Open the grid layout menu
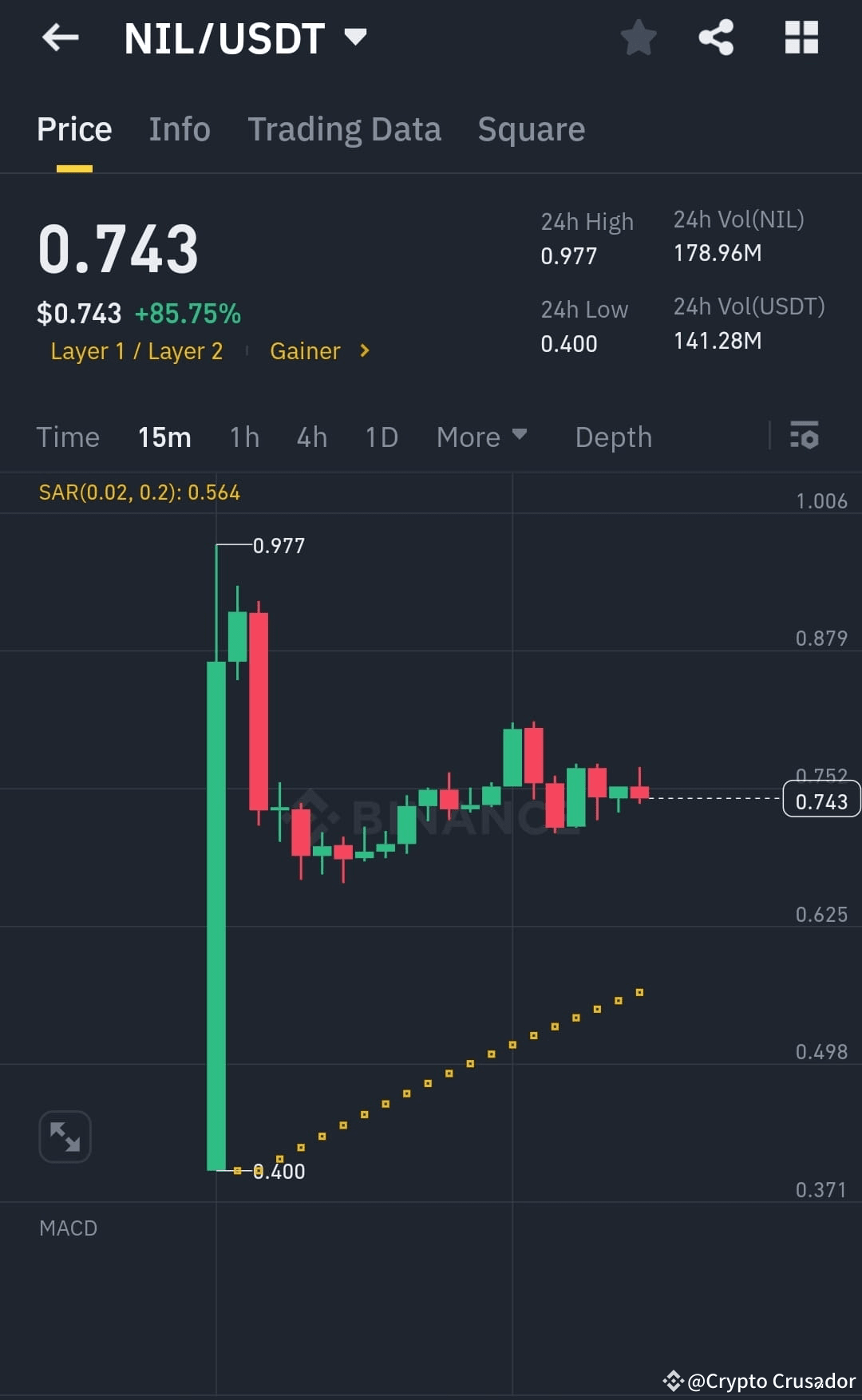 [801, 37]
